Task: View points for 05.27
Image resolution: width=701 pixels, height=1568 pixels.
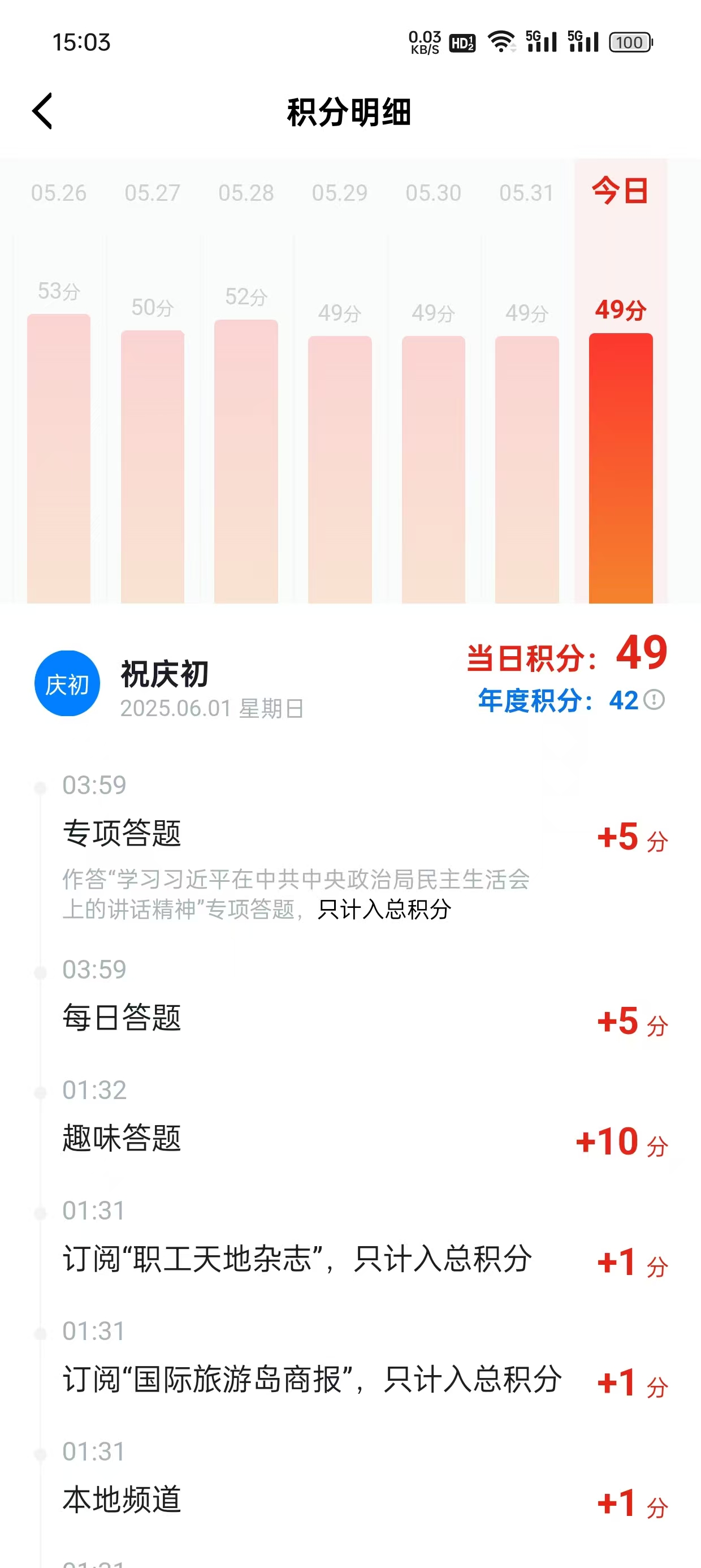Action: [x=153, y=466]
